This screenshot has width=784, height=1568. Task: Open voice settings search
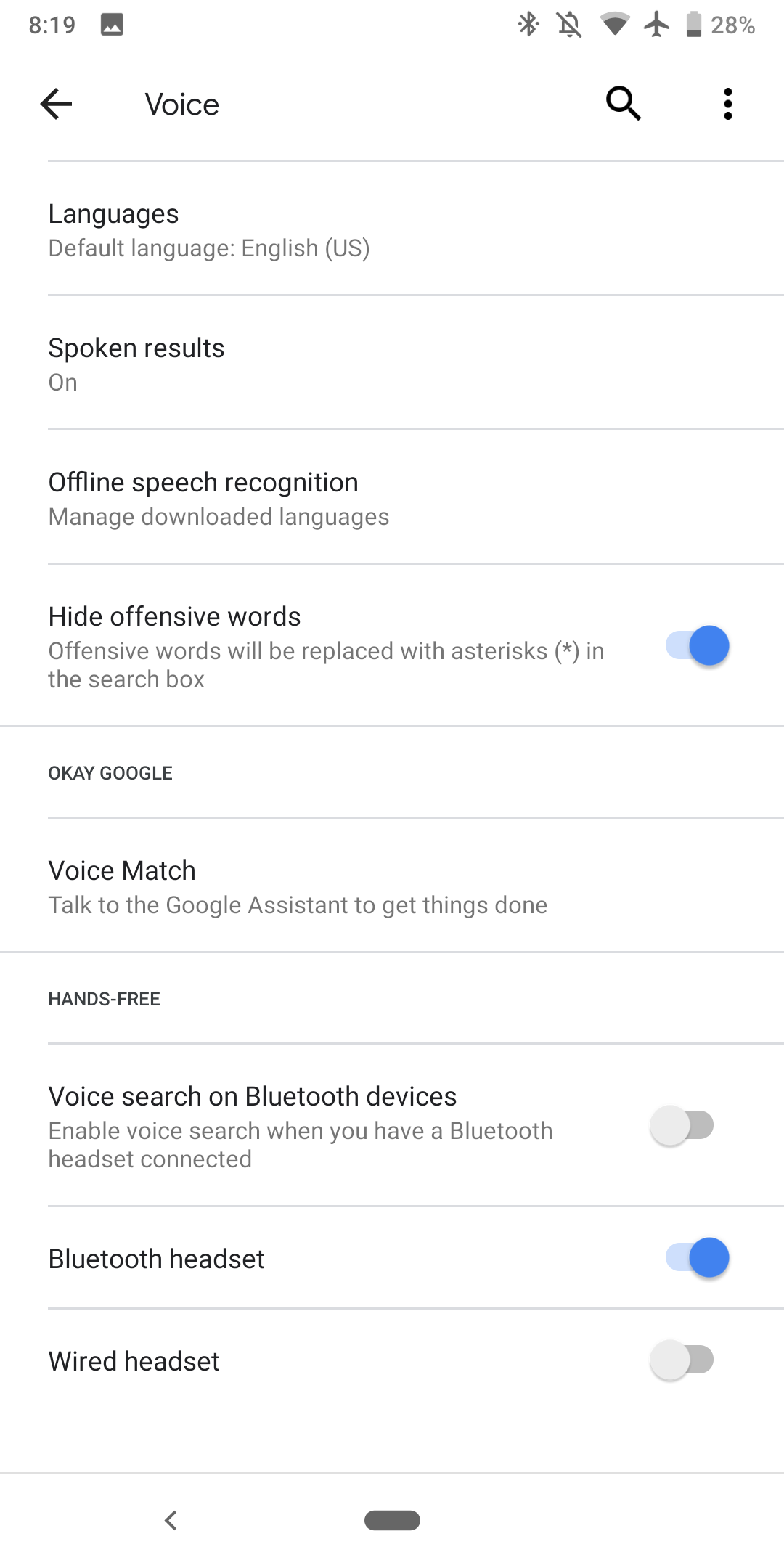623,103
